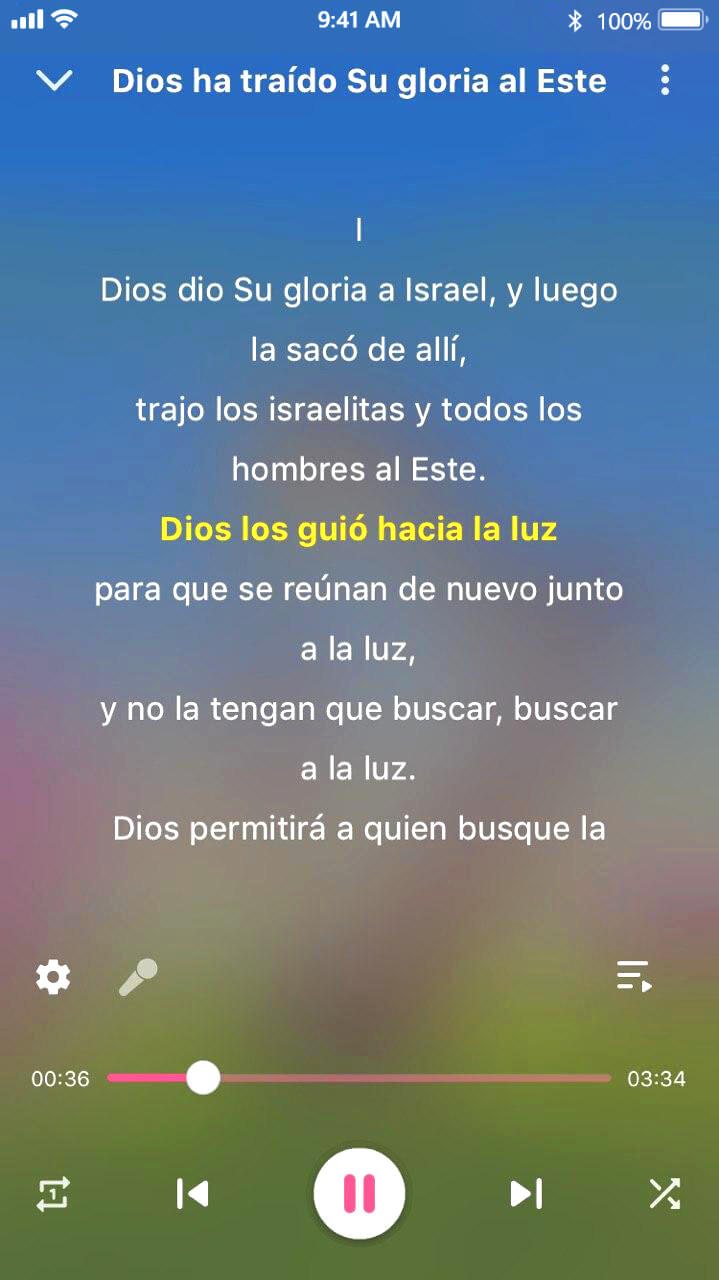Screen dimensions: 719x1280
Task: Collapse the player with the down chevron
Action: click(x=54, y=81)
